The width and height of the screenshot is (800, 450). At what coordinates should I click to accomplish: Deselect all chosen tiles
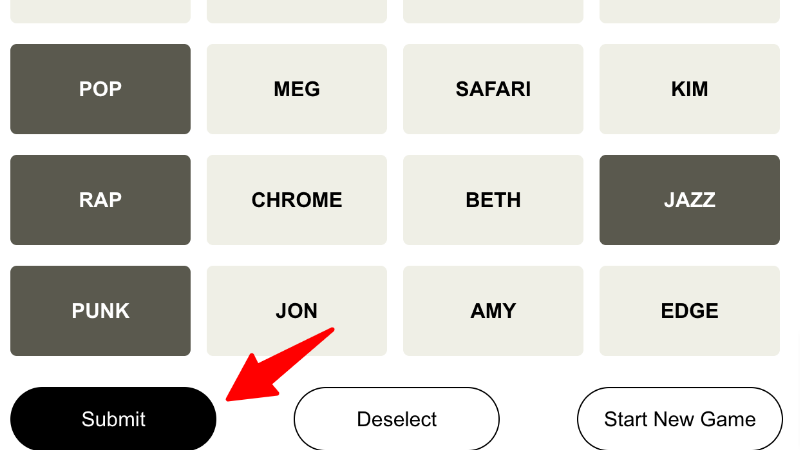click(x=396, y=419)
